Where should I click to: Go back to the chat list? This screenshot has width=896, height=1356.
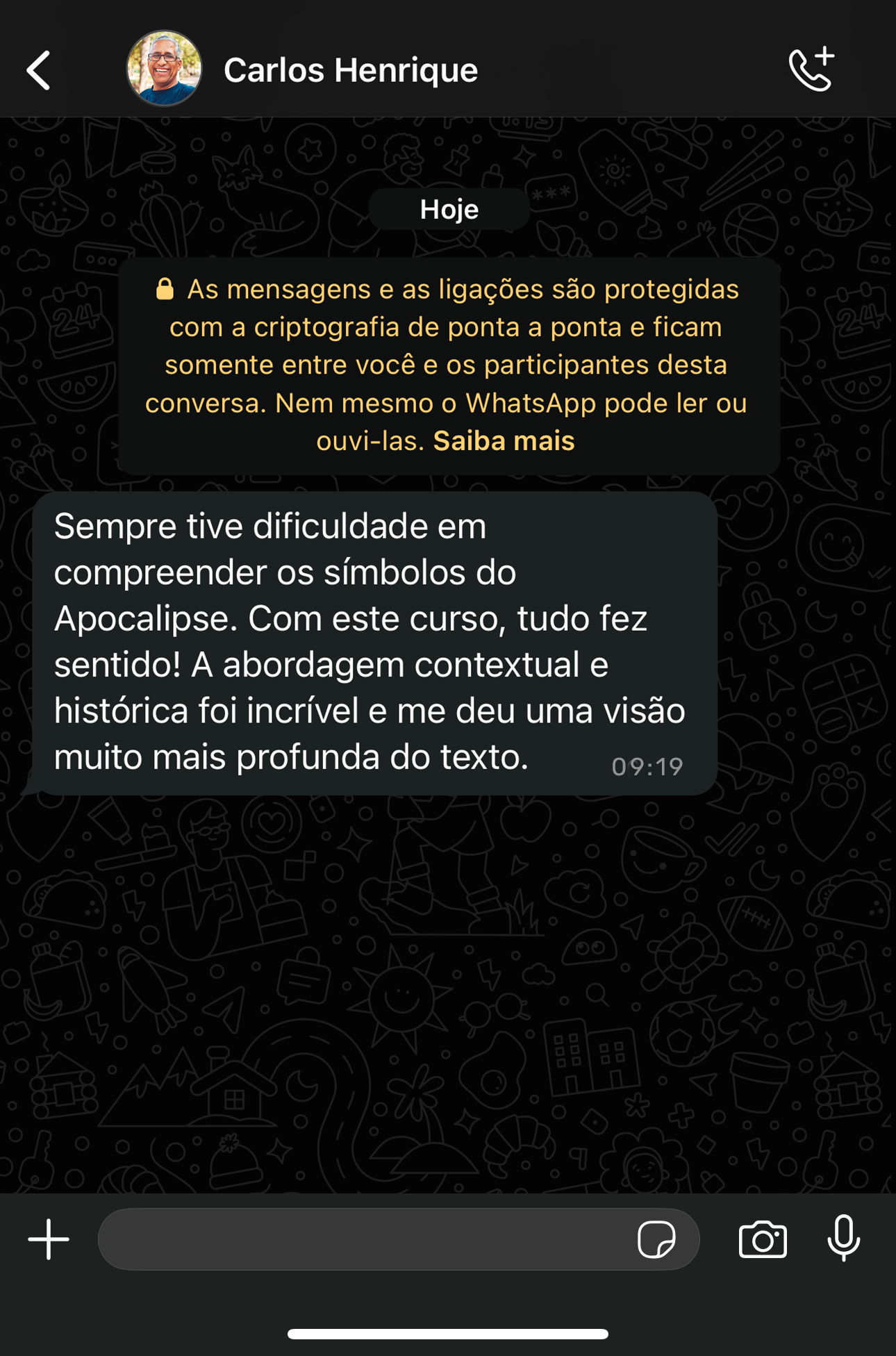[39, 70]
